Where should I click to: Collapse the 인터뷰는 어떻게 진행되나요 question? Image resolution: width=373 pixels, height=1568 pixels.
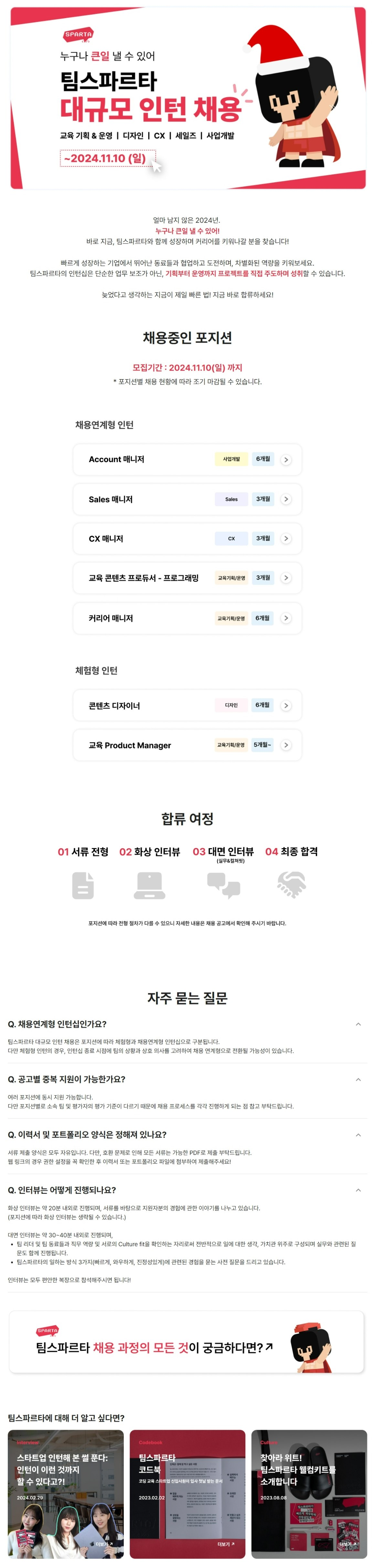[358, 1190]
